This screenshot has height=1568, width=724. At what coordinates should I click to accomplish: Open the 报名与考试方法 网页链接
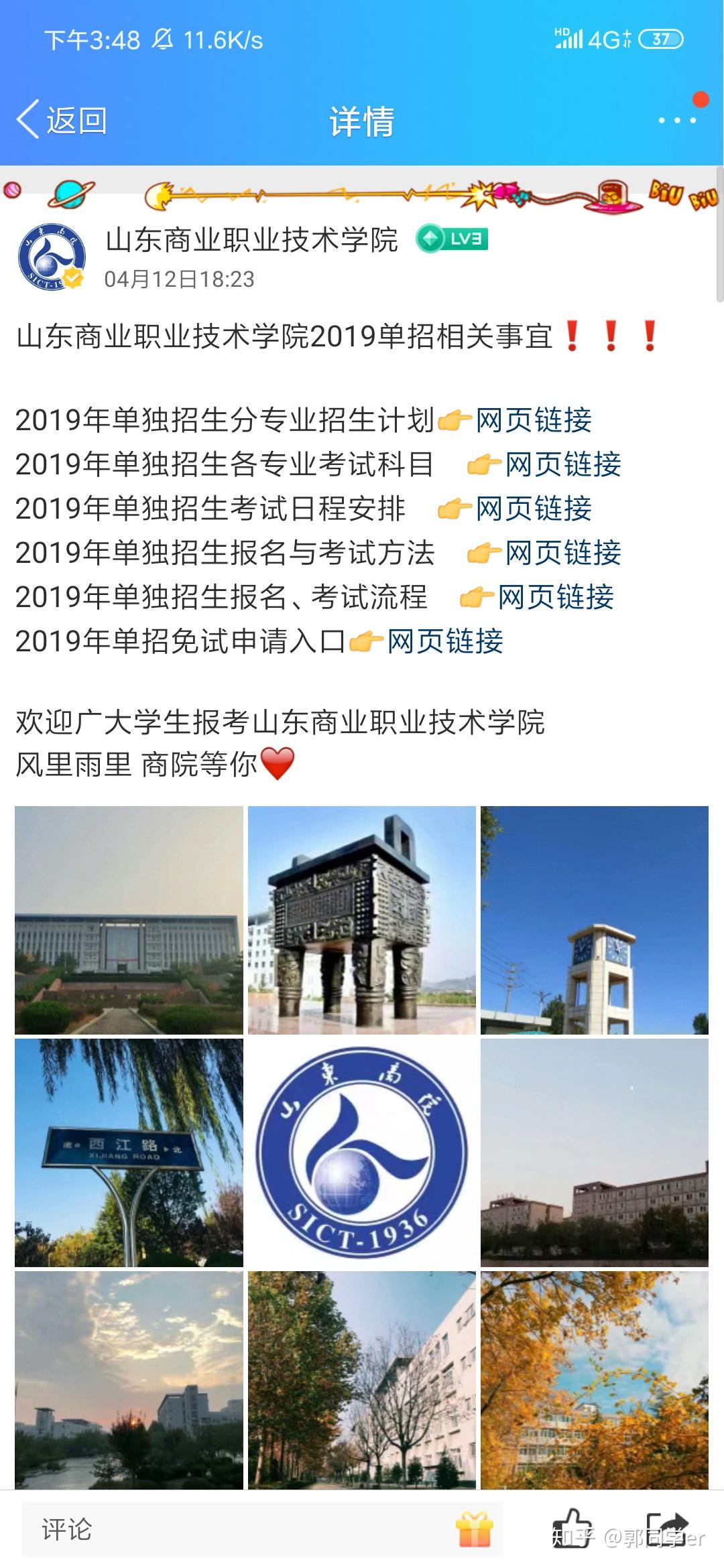point(562,553)
